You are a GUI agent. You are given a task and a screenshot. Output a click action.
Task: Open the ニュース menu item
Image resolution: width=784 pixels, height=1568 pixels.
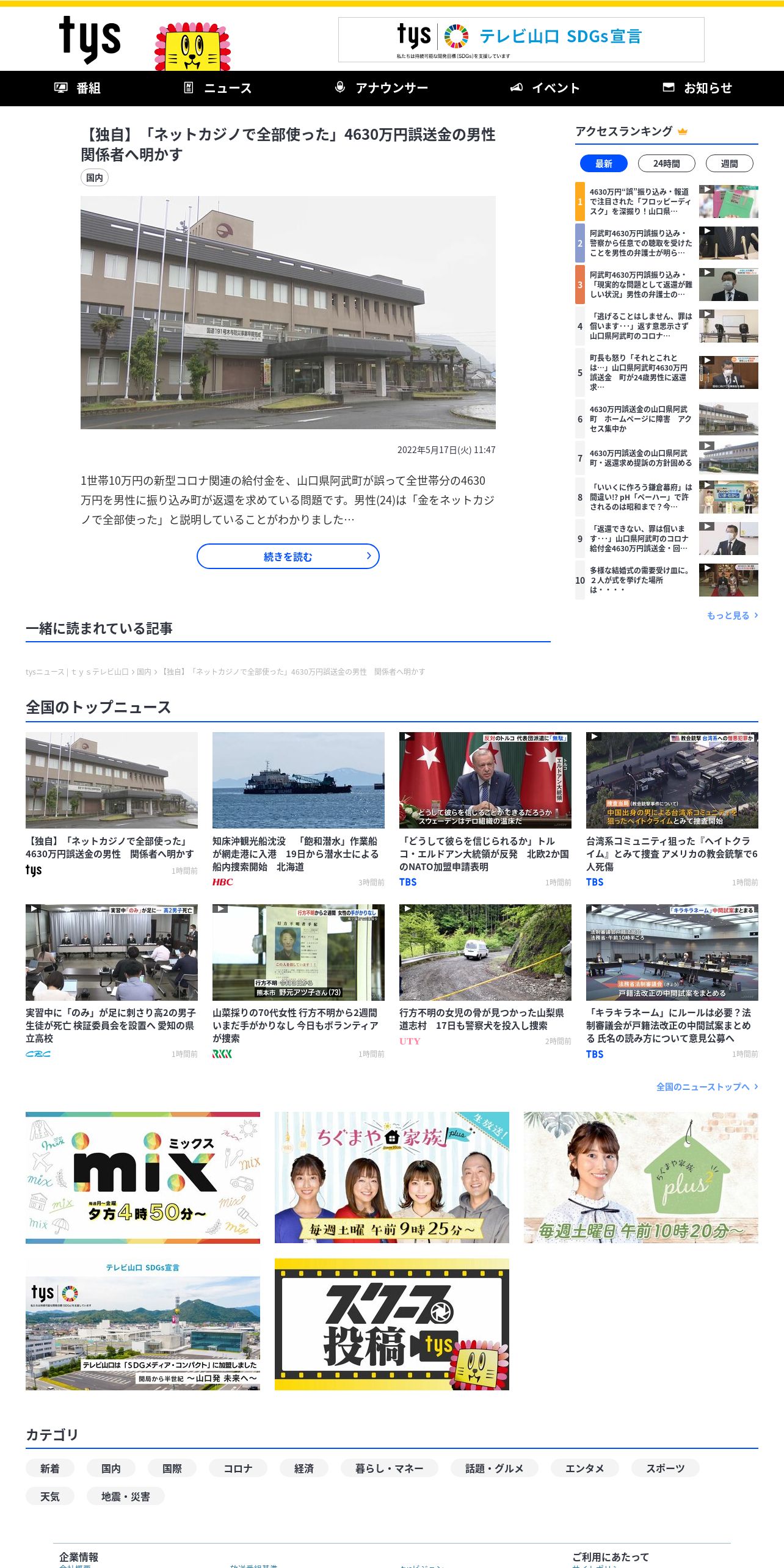point(218,88)
